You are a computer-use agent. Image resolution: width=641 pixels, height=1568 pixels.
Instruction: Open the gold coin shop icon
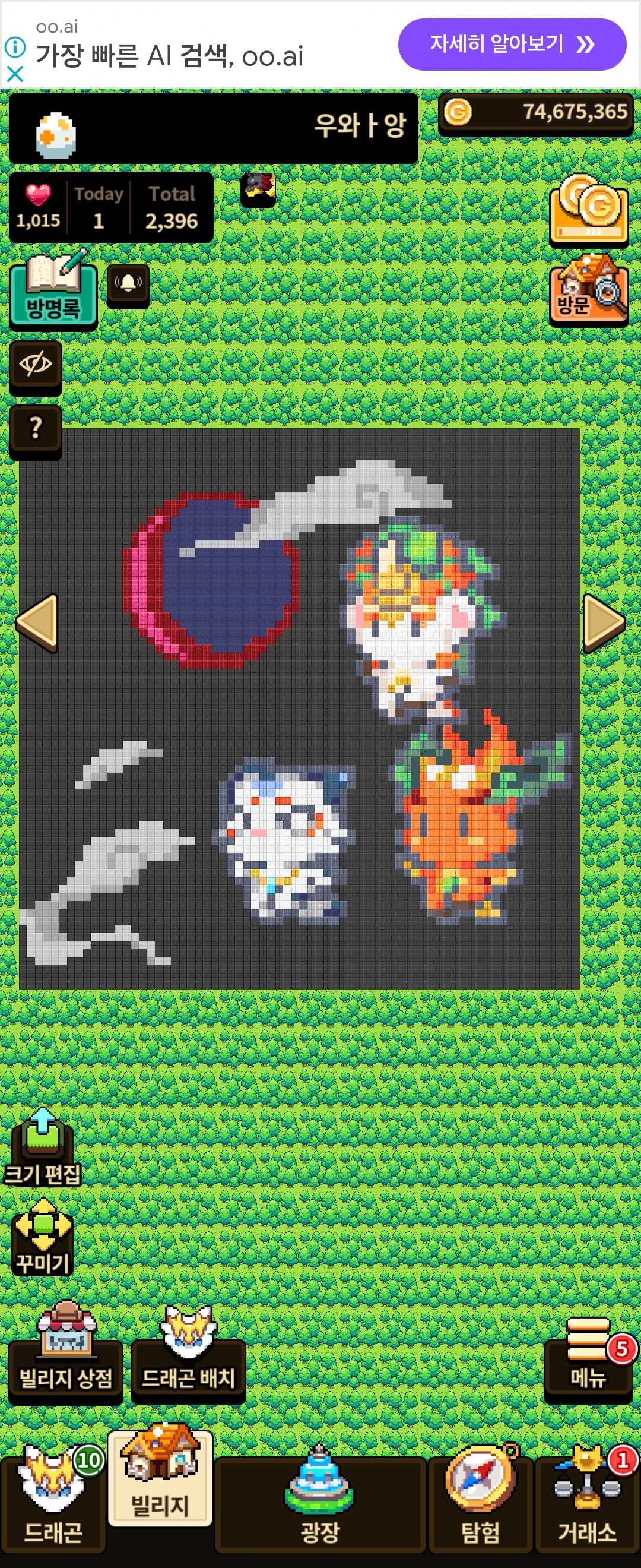[588, 209]
